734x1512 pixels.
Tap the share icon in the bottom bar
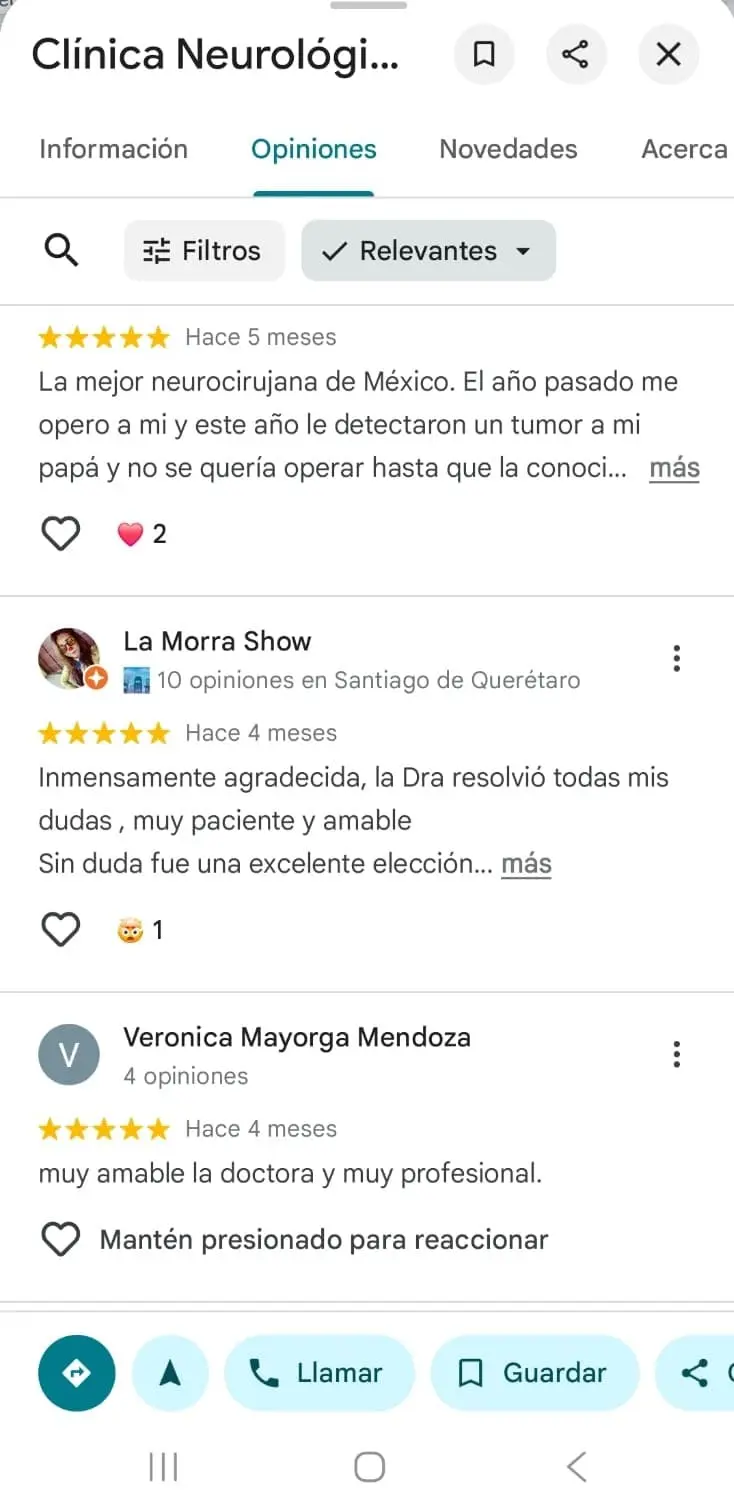click(x=694, y=1373)
